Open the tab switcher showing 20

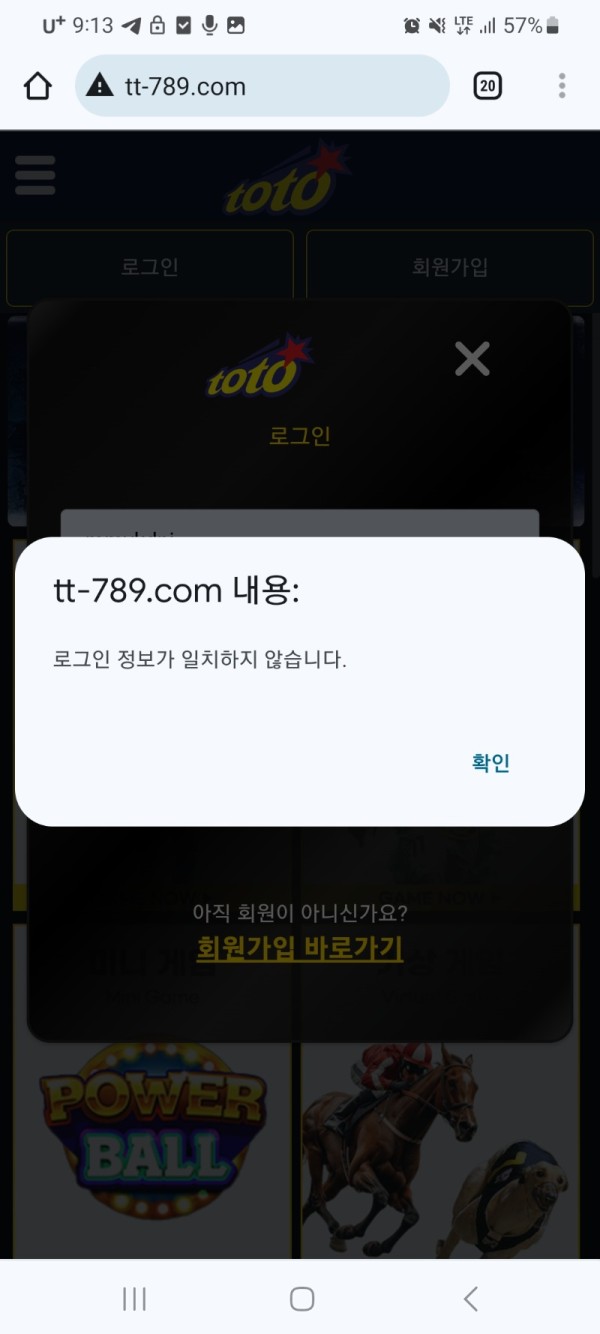click(487, 87)
